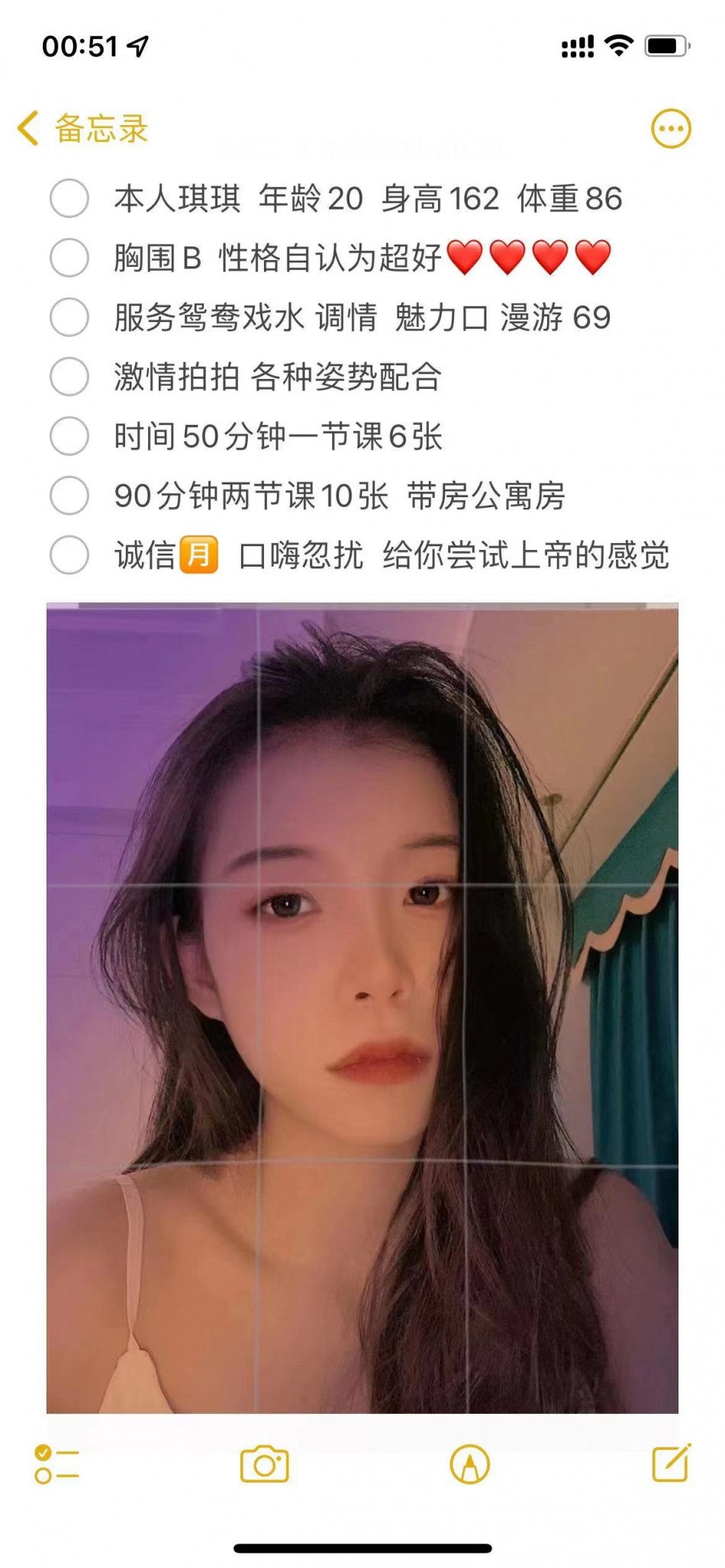Tap the checklist formatting icon
Viewport: 725px width, 1568px height.
click(x=56, y=1464)
